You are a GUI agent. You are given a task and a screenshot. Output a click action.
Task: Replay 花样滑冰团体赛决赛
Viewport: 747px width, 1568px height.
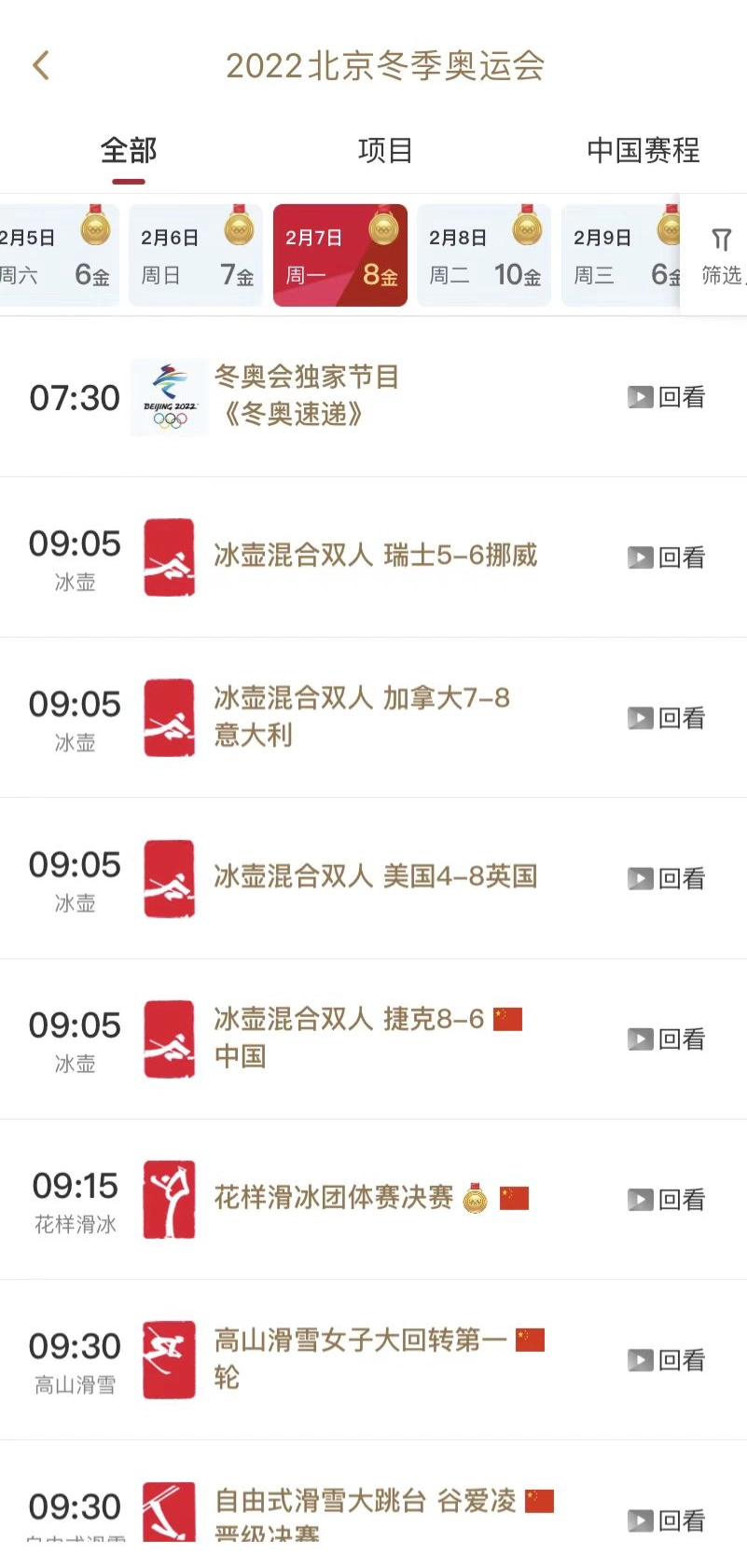[x=666, y=1199]
